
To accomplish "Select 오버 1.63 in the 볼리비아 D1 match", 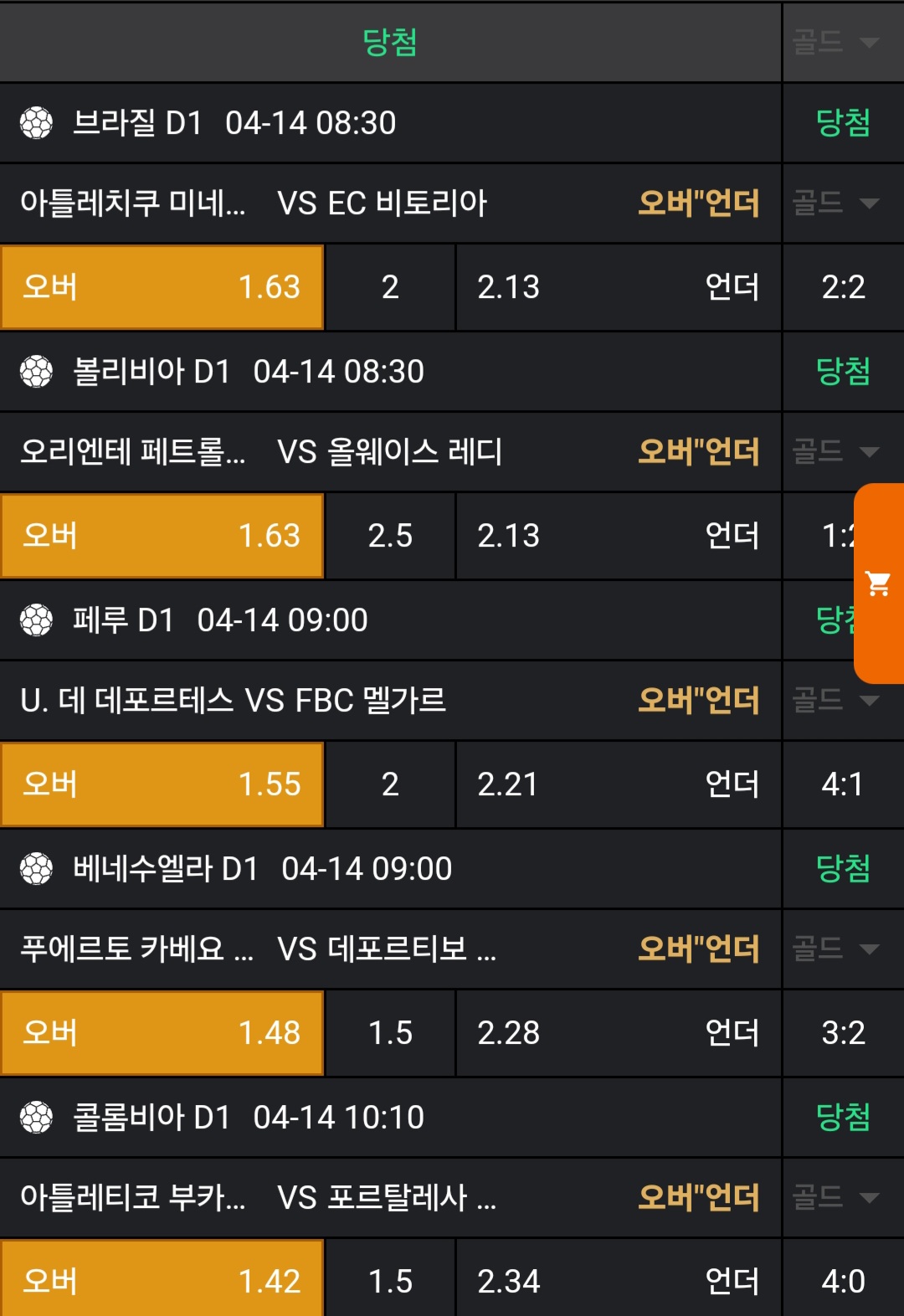I will (x=162, y=536).
